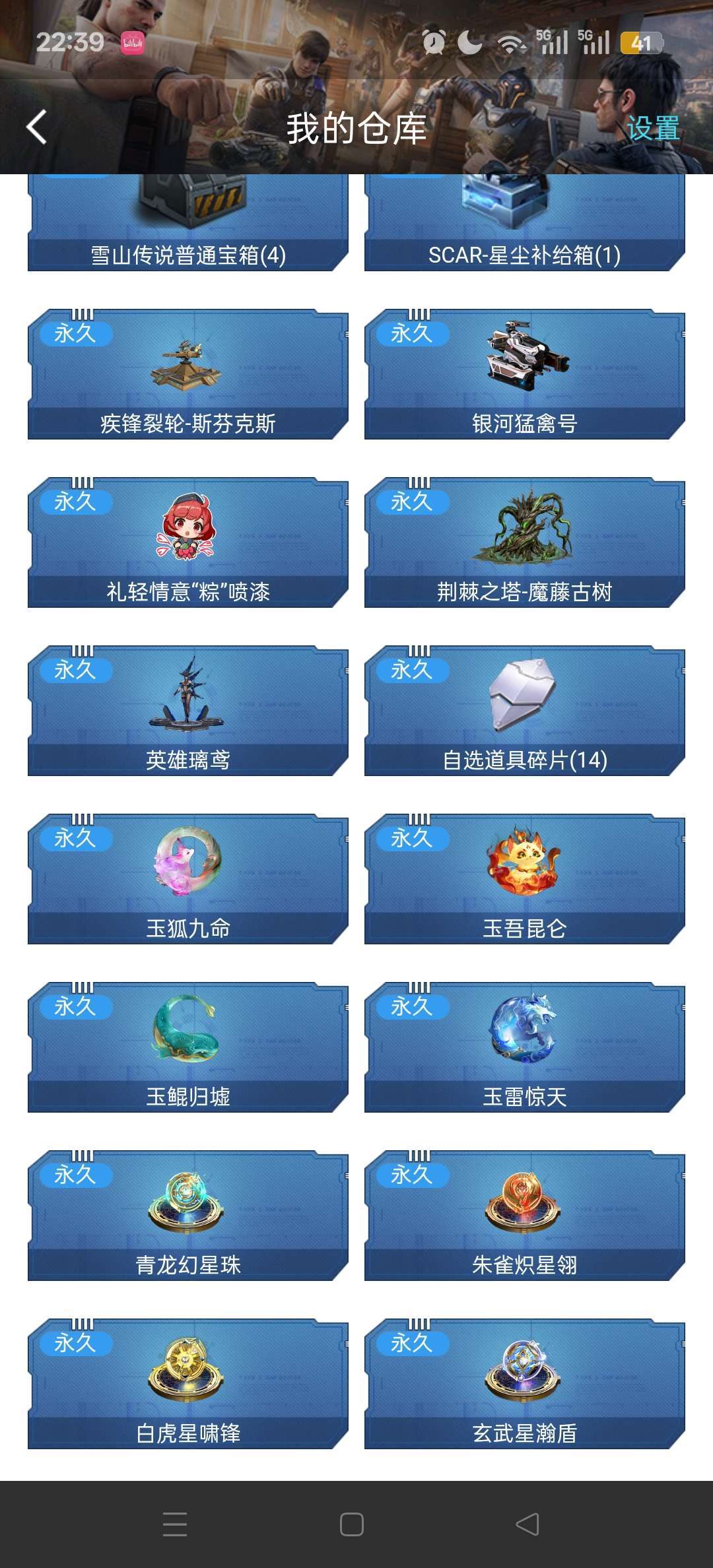Open the 青龙幻星珠 card
This screenshot has width=713, height=1568.
tap(188, 1216)
